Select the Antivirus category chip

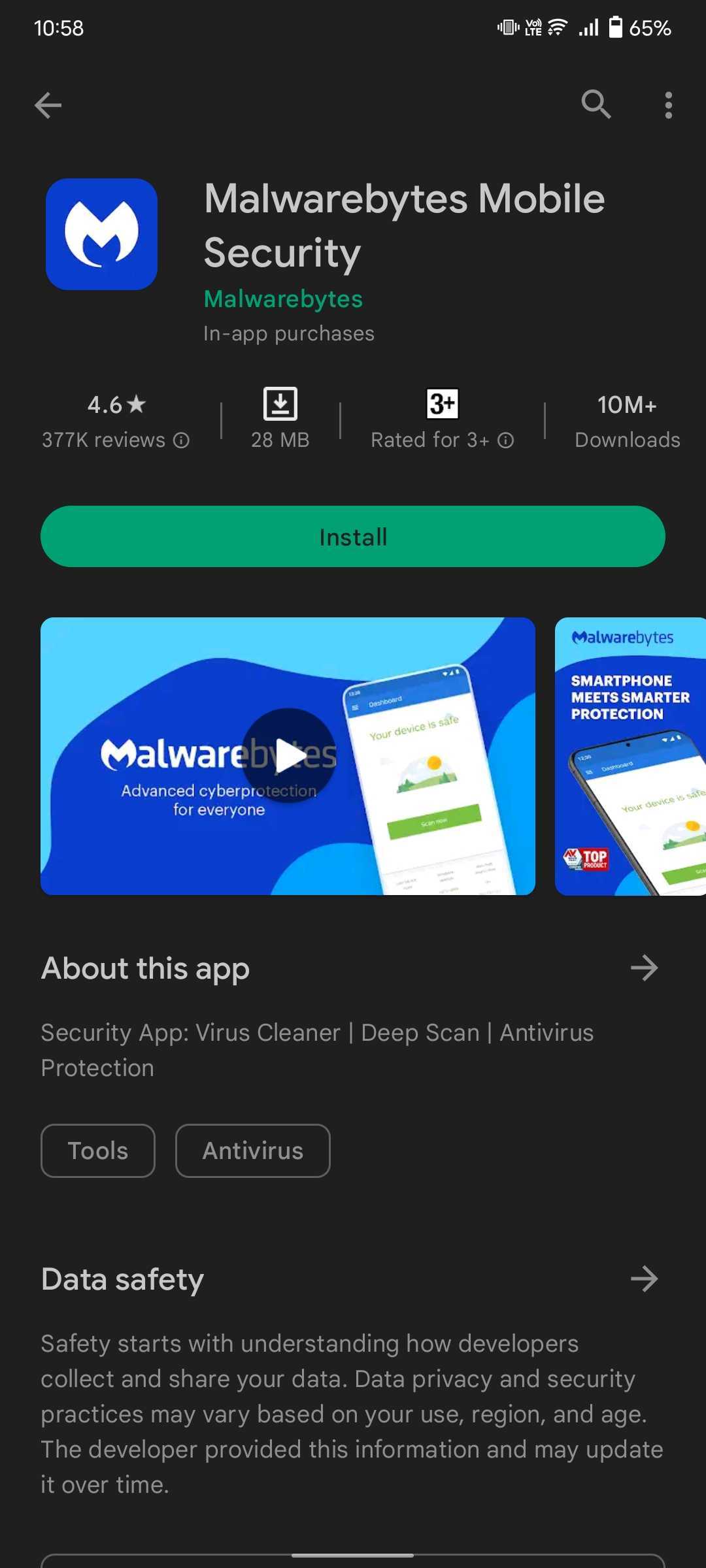click(253, 1151)
